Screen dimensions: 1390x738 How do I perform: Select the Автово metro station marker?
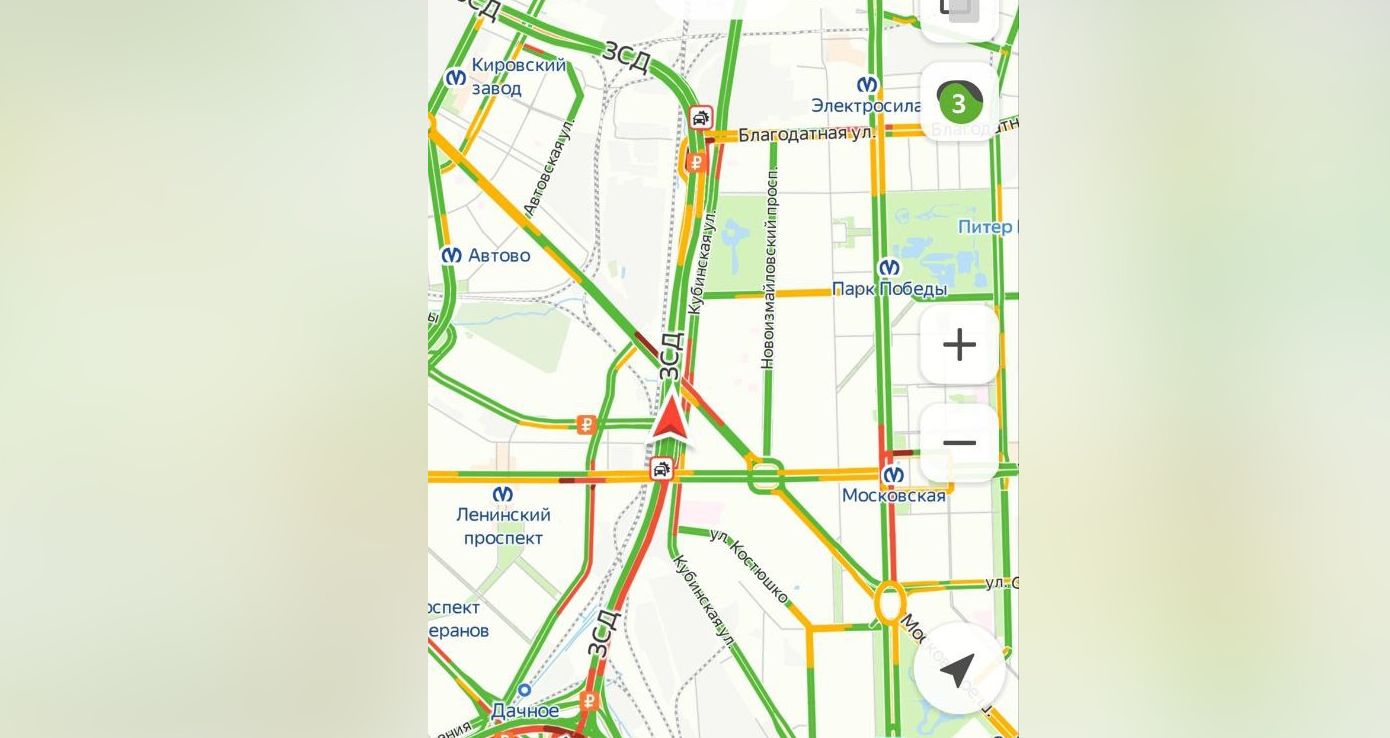point(452,255)
